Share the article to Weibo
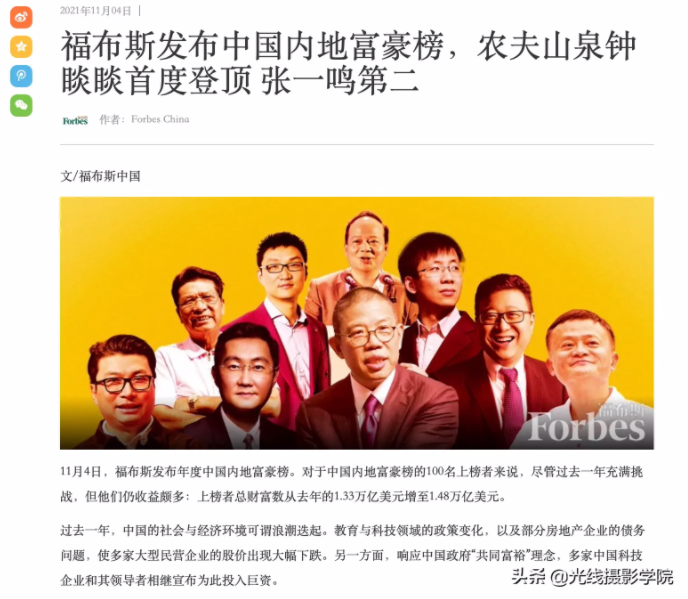This screenshot has width=688, height=599. click(21, 17)
